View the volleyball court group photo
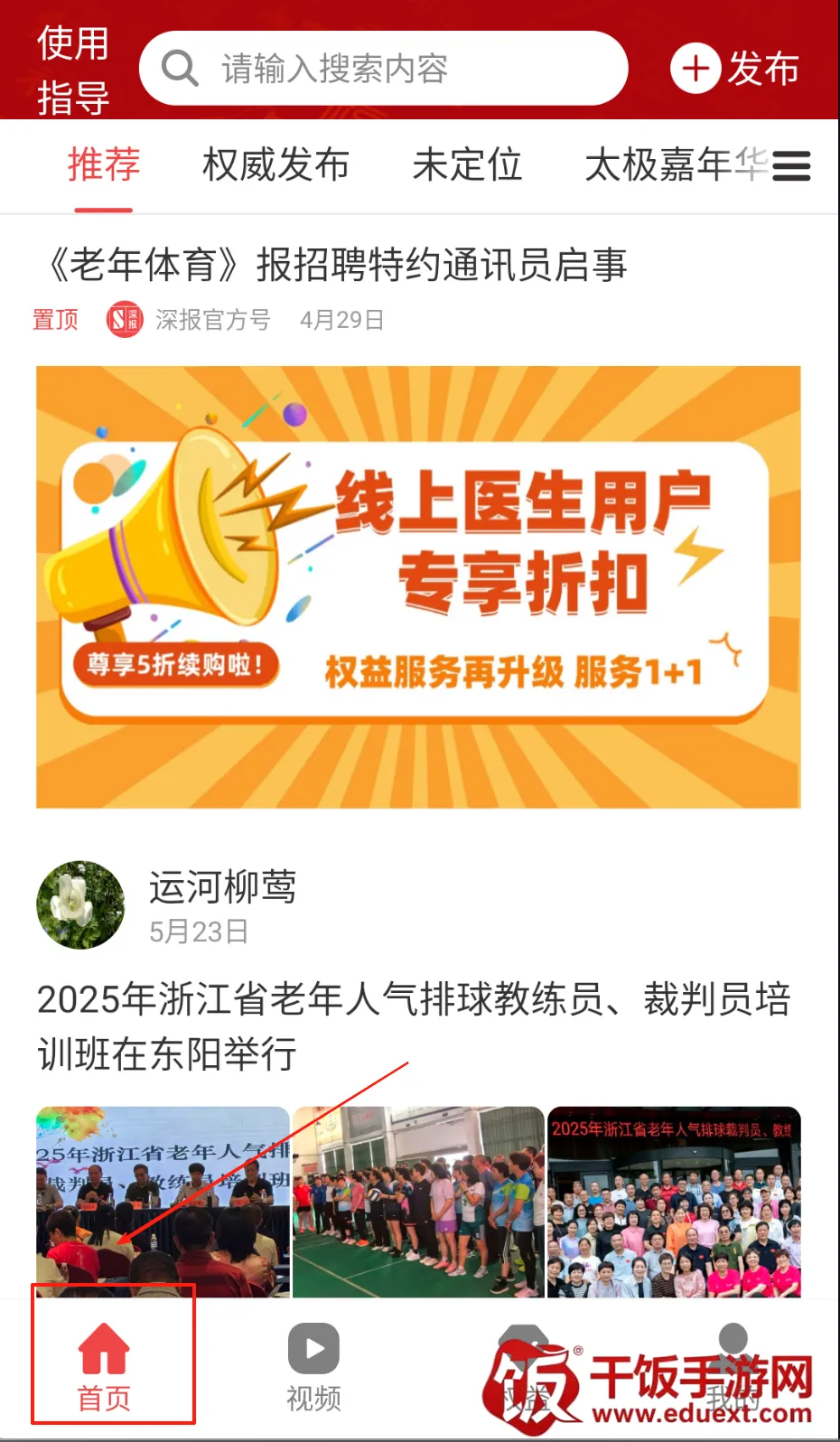 pos(418,1201)
